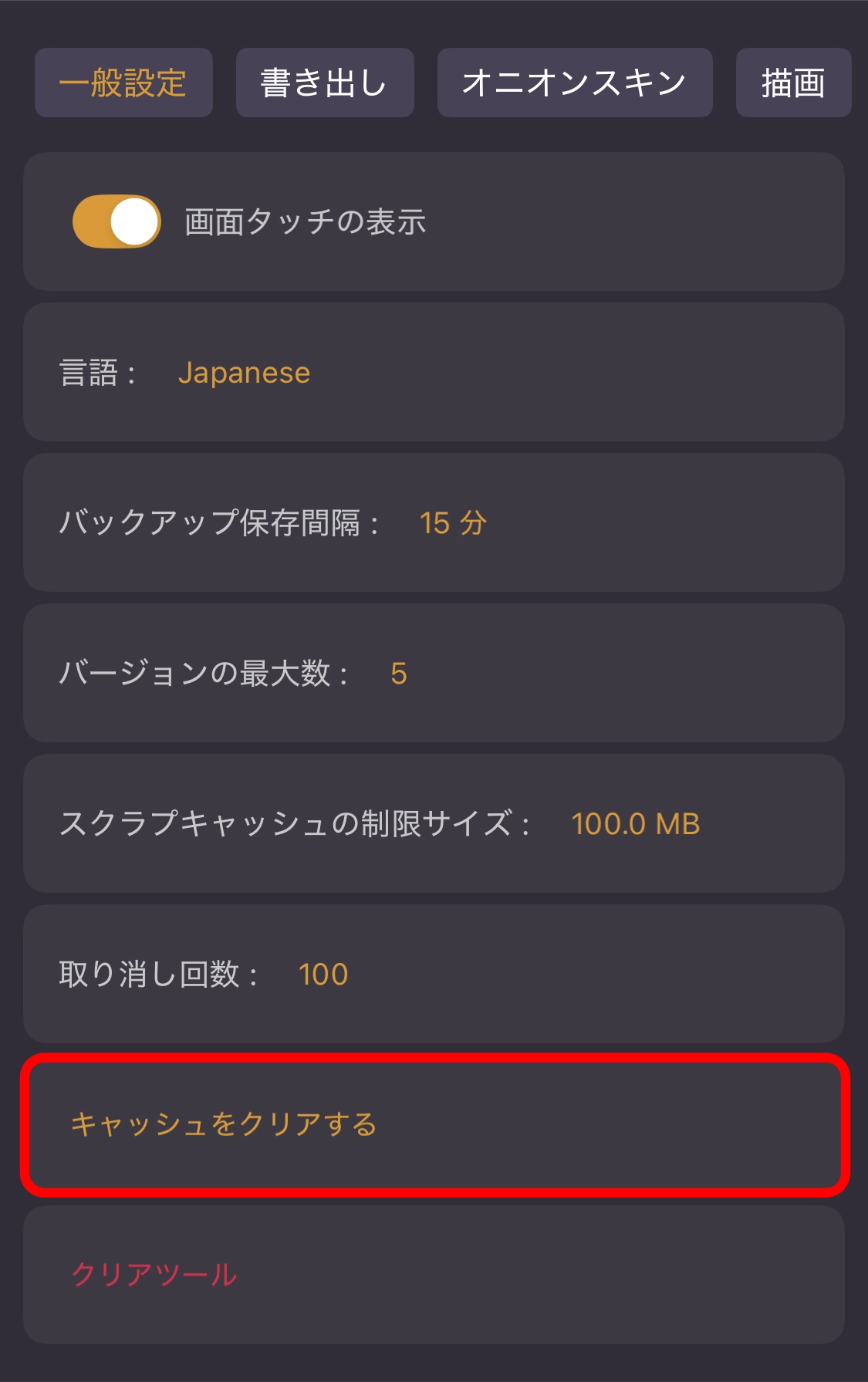
Task: Tap the 一般設定 tab
Action: [123, 83]
